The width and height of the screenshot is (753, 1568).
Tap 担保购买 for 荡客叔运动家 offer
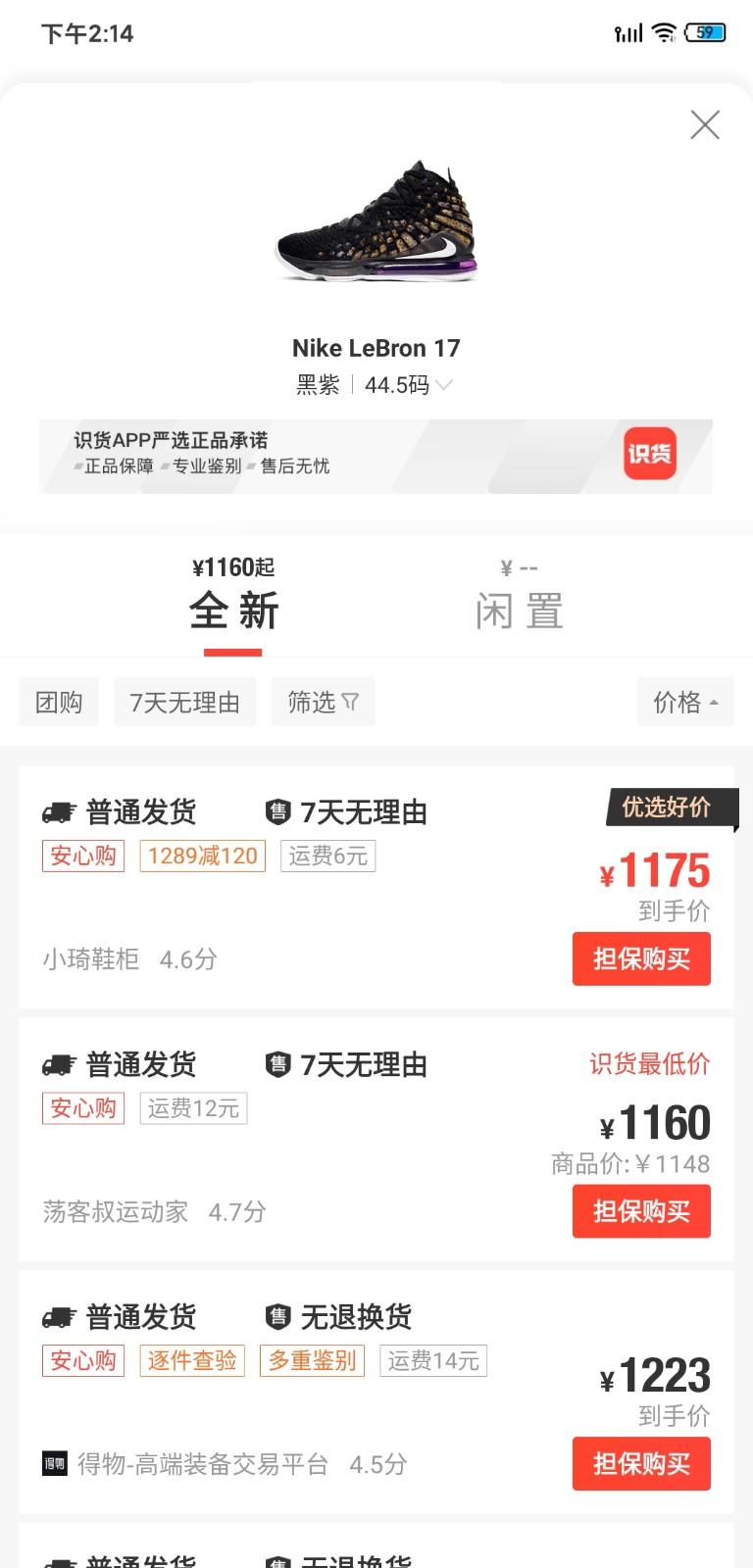click(x=641, y=1211)
